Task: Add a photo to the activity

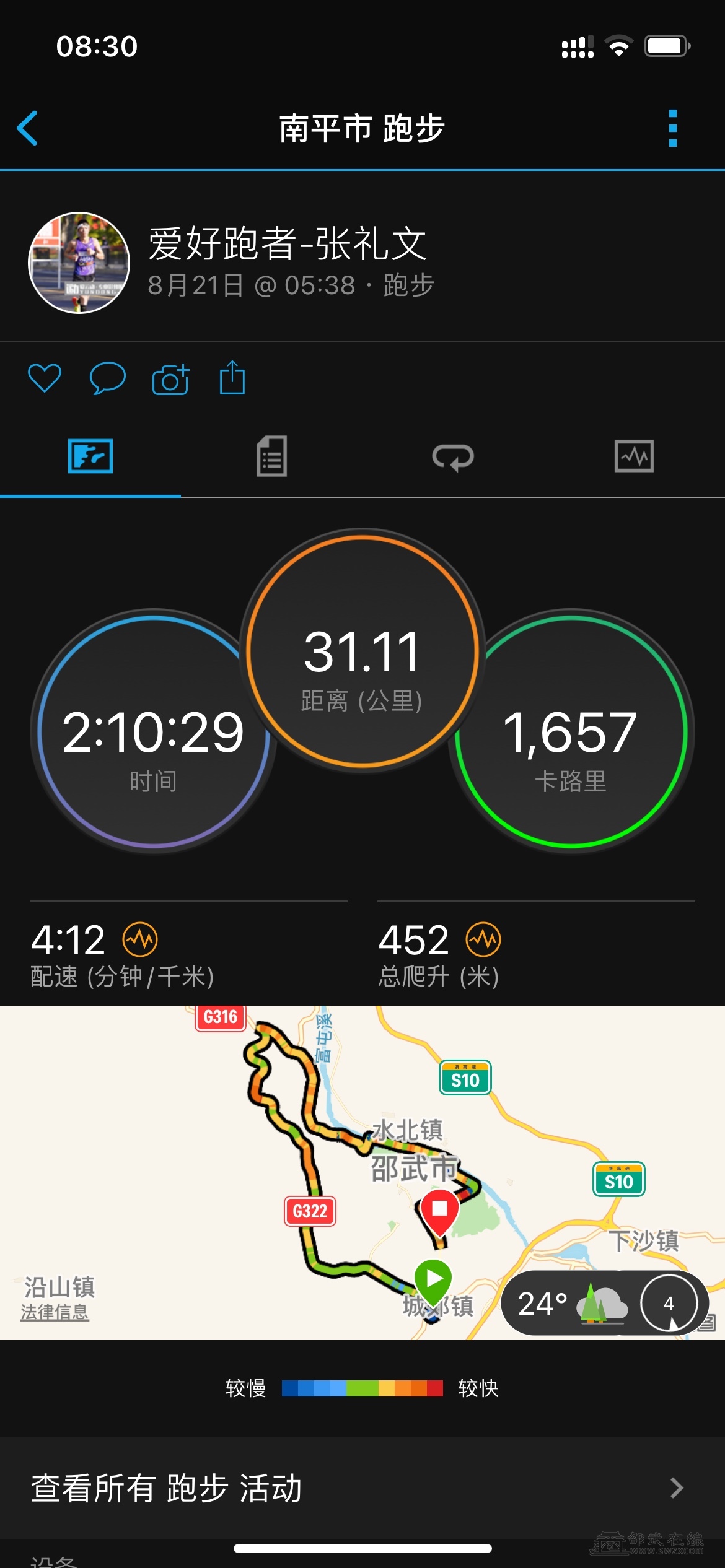Action: [170, 379]
